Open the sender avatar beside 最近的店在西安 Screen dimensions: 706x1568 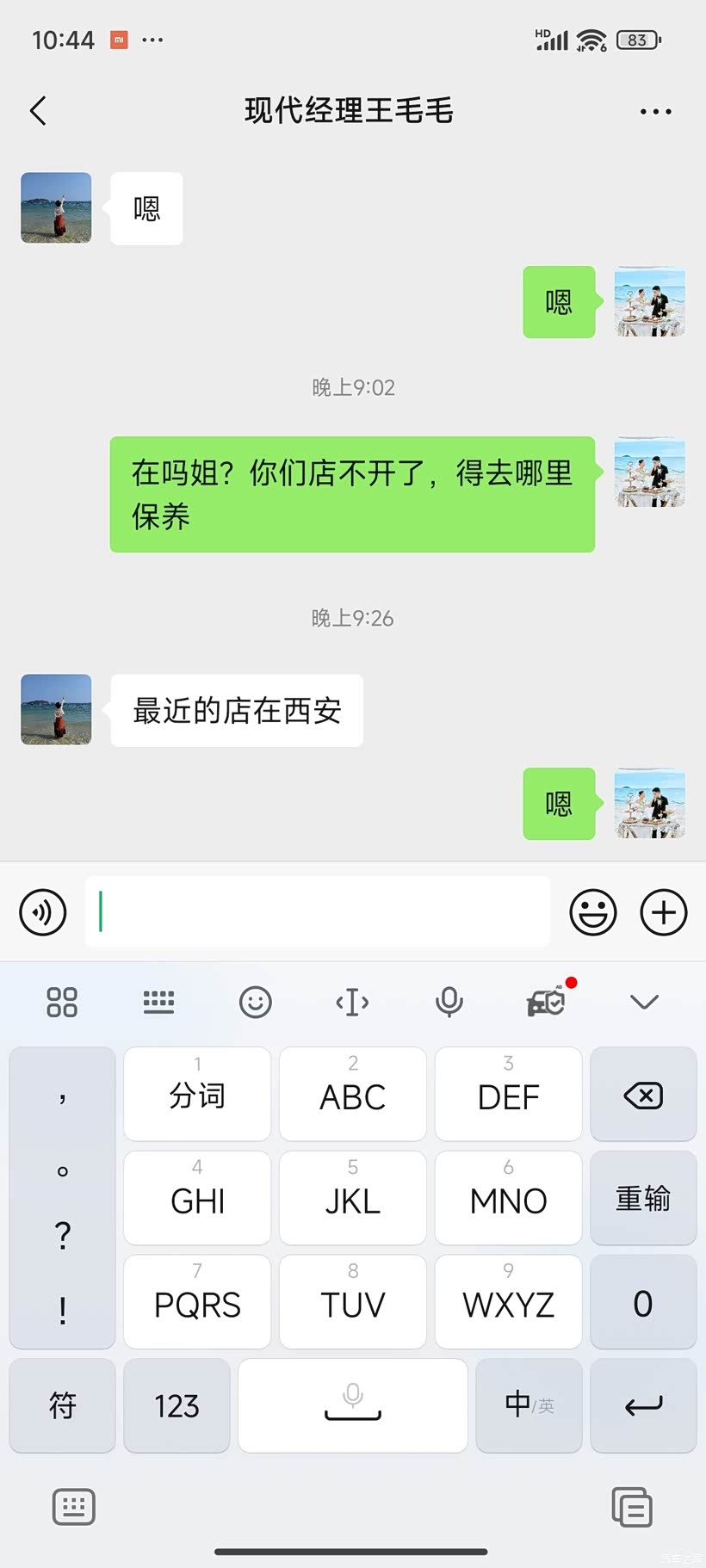pos(56,710)
